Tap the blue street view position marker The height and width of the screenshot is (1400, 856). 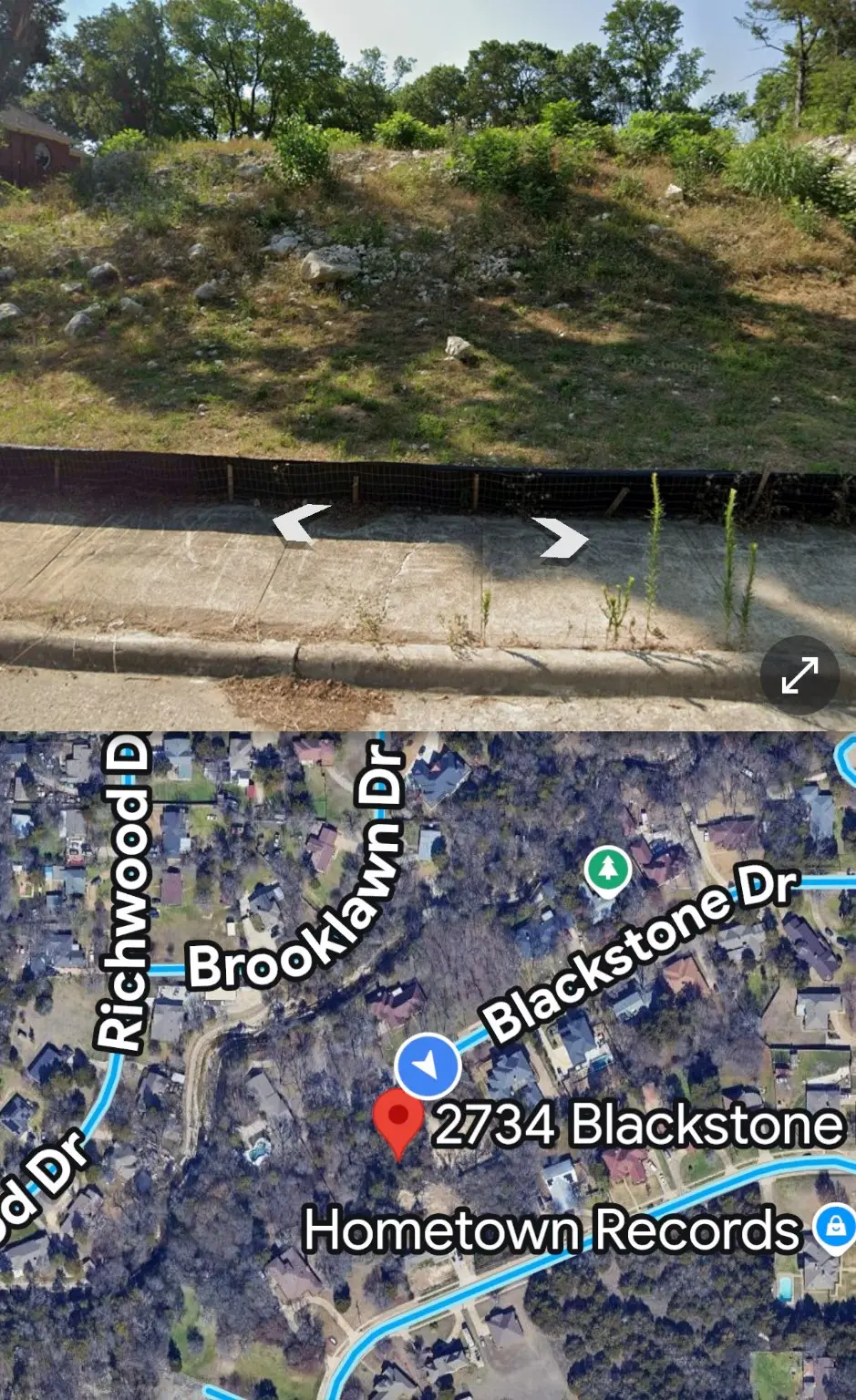(428, 1065)
